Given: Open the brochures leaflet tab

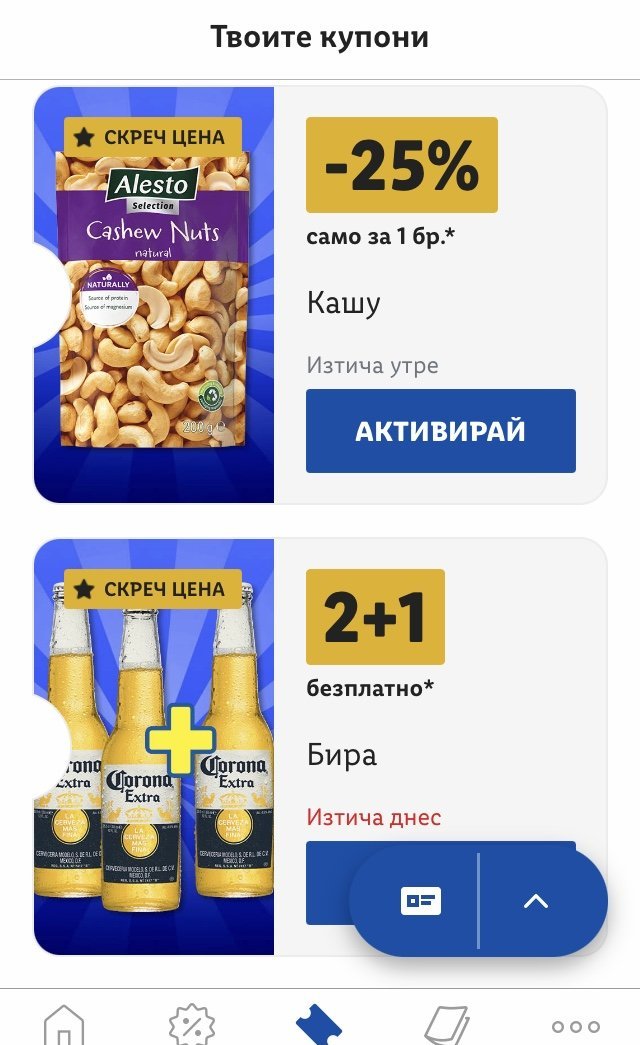Looking at the screenshot, I should pos(447,1025).
